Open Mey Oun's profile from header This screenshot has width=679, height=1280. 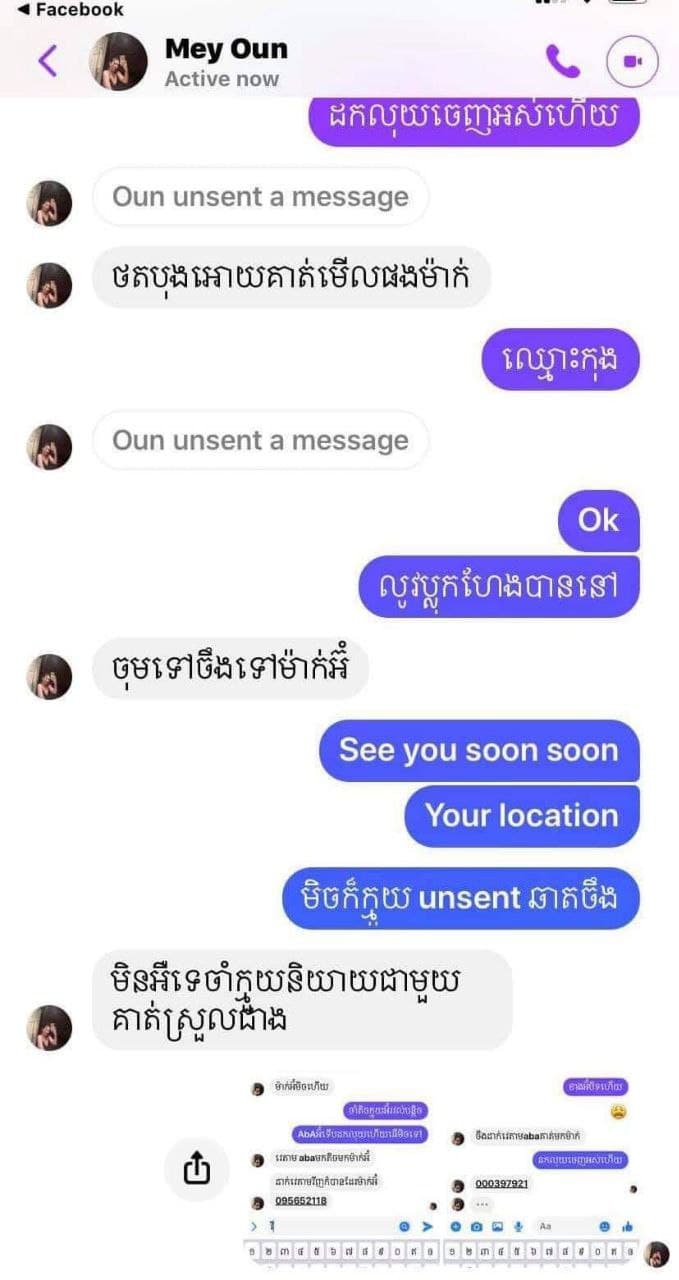tap(225, 61)
